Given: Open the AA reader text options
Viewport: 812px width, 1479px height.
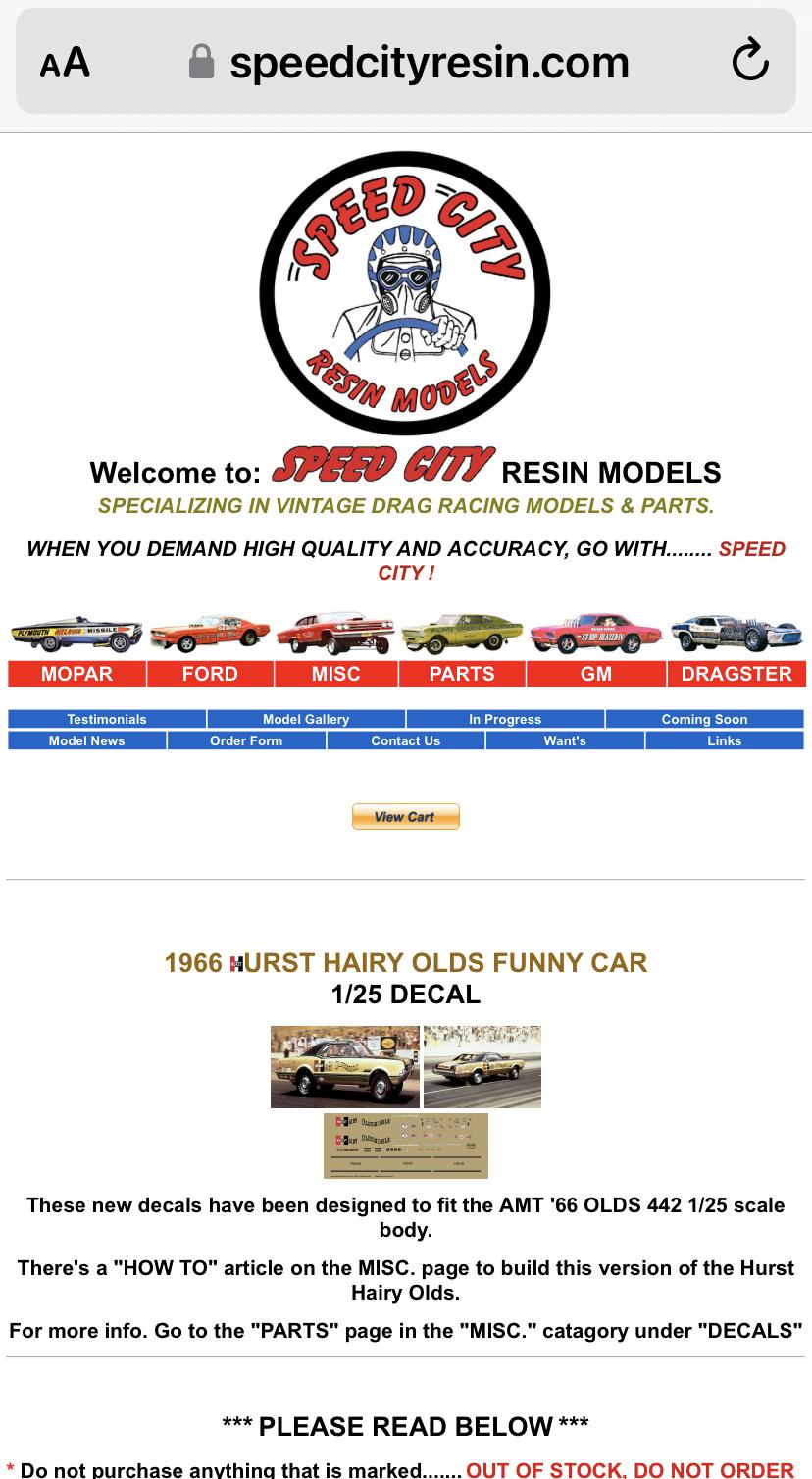Looking at the screenshot, I should (65, 62).
